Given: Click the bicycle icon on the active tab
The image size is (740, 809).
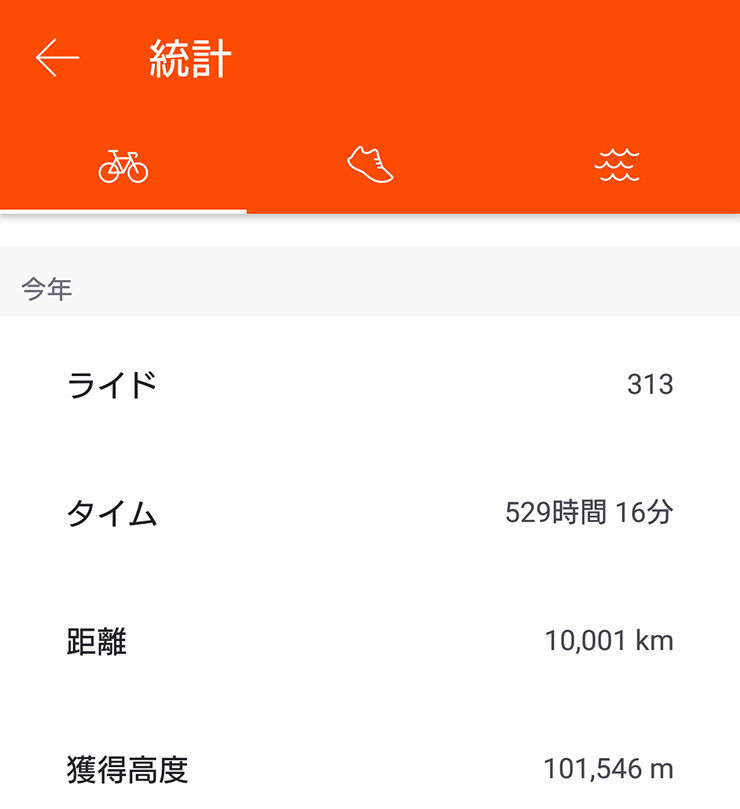Looking at the screenshot, I should click(122, 165).
